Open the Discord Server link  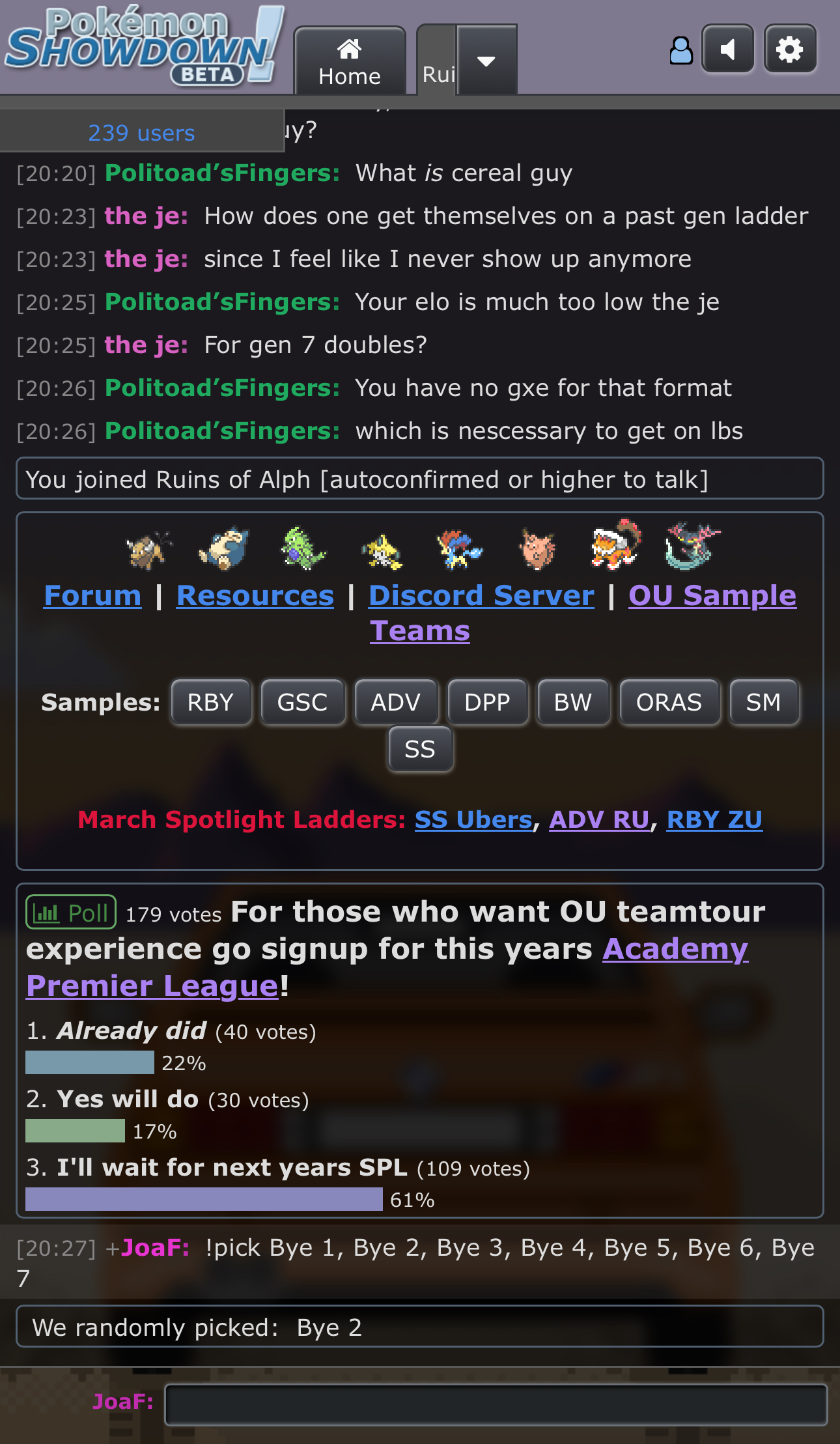pyautogui.click(x=481, y=595)
